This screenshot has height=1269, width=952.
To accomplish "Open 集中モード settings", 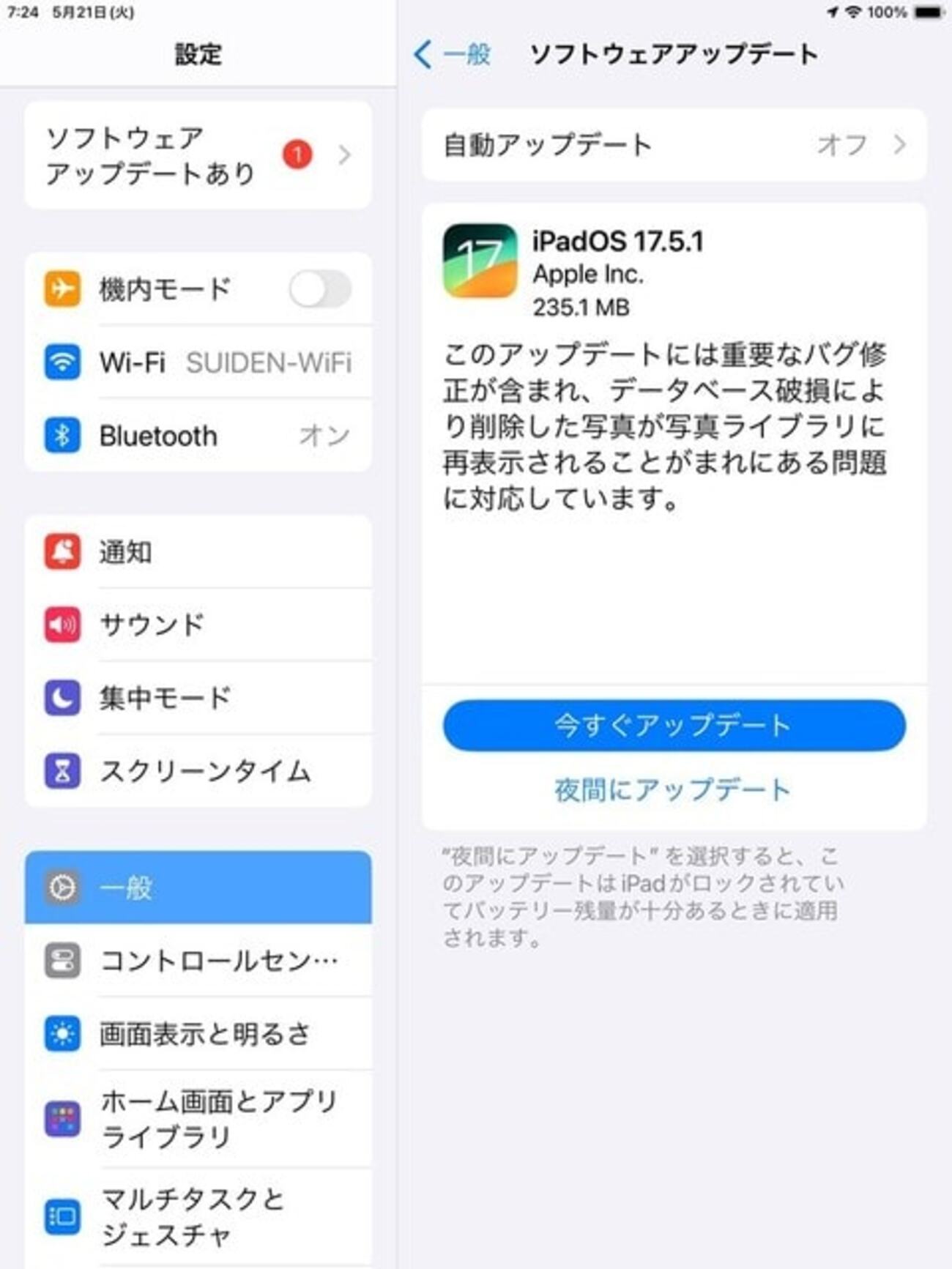I will click(198, 698).
